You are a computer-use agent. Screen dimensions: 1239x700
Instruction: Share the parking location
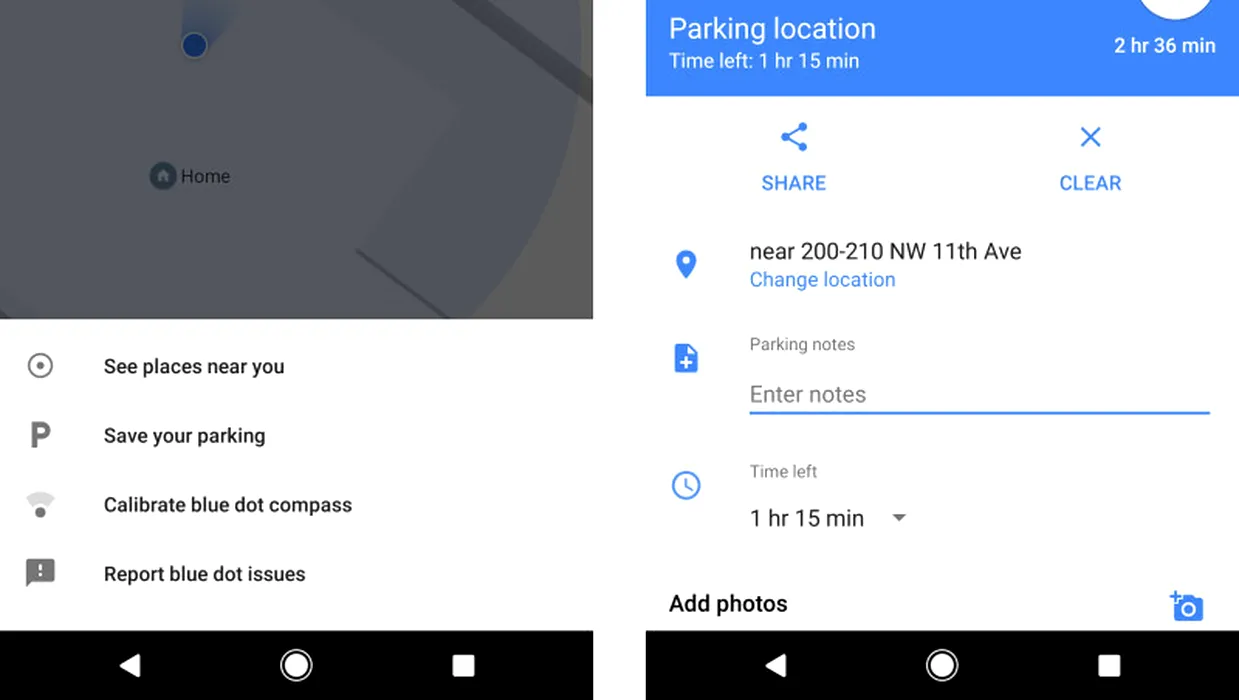coord(793,157)
